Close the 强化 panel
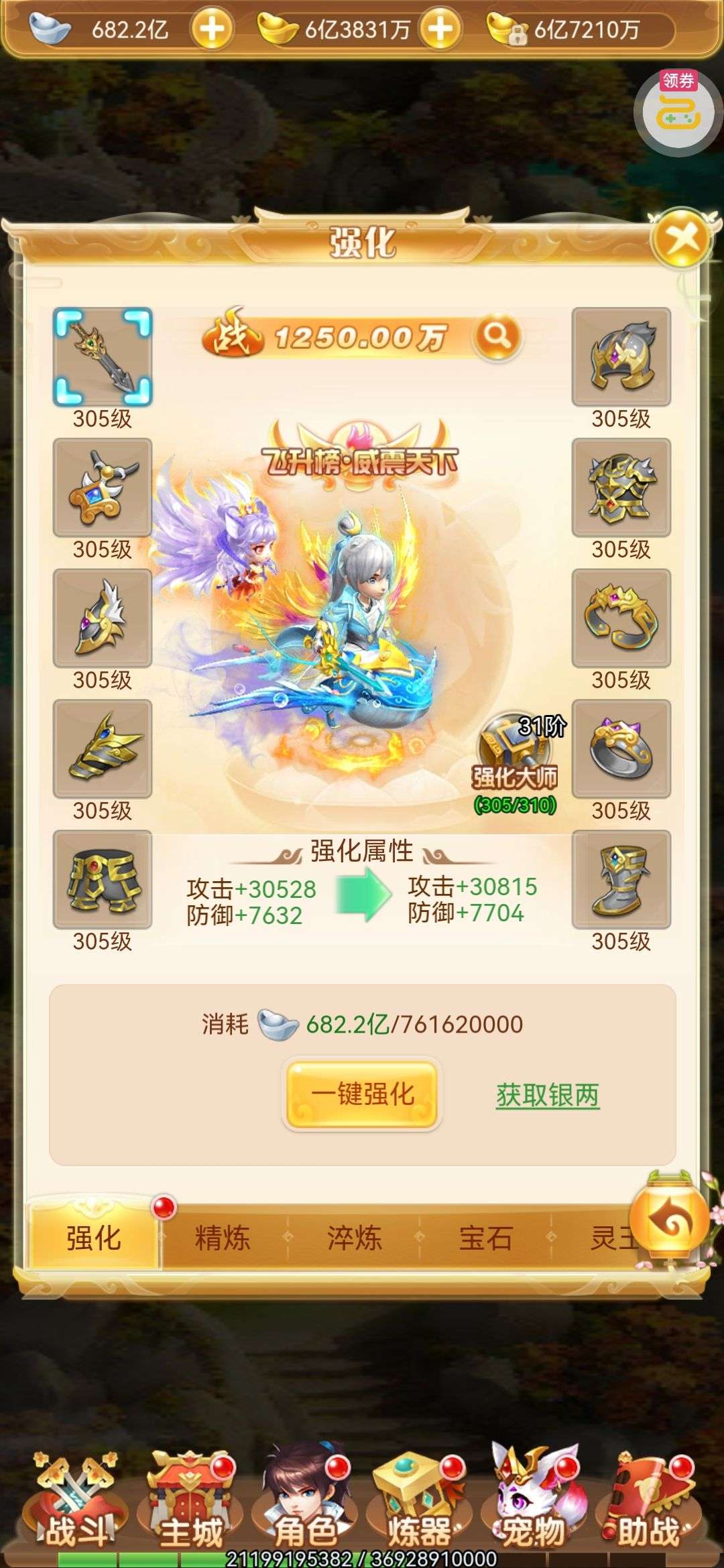 point(682,239)
